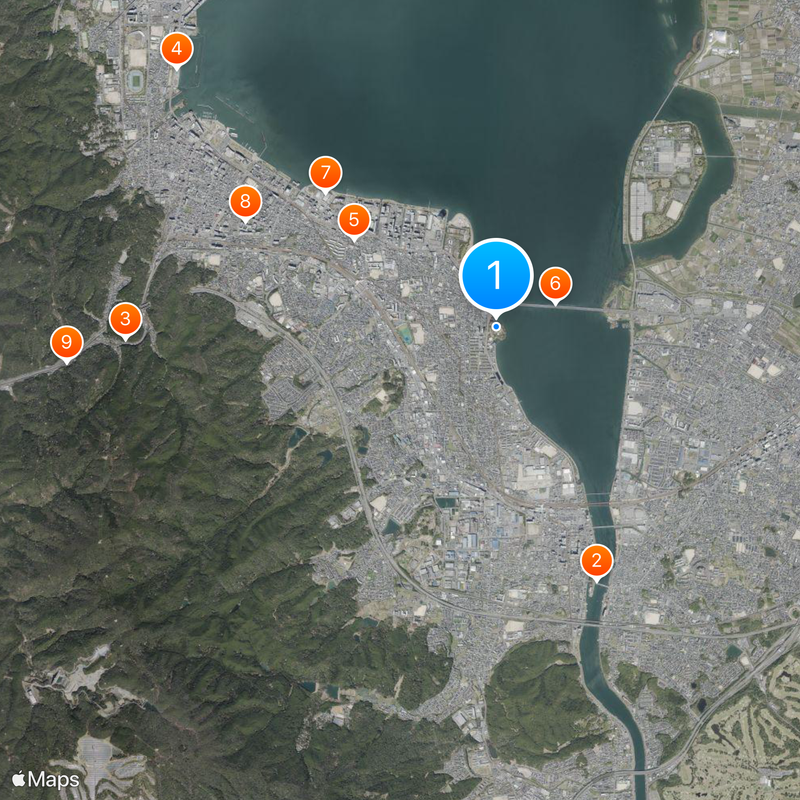Open map pin number 8
The image size is (800, 800).
pos(245,202)
